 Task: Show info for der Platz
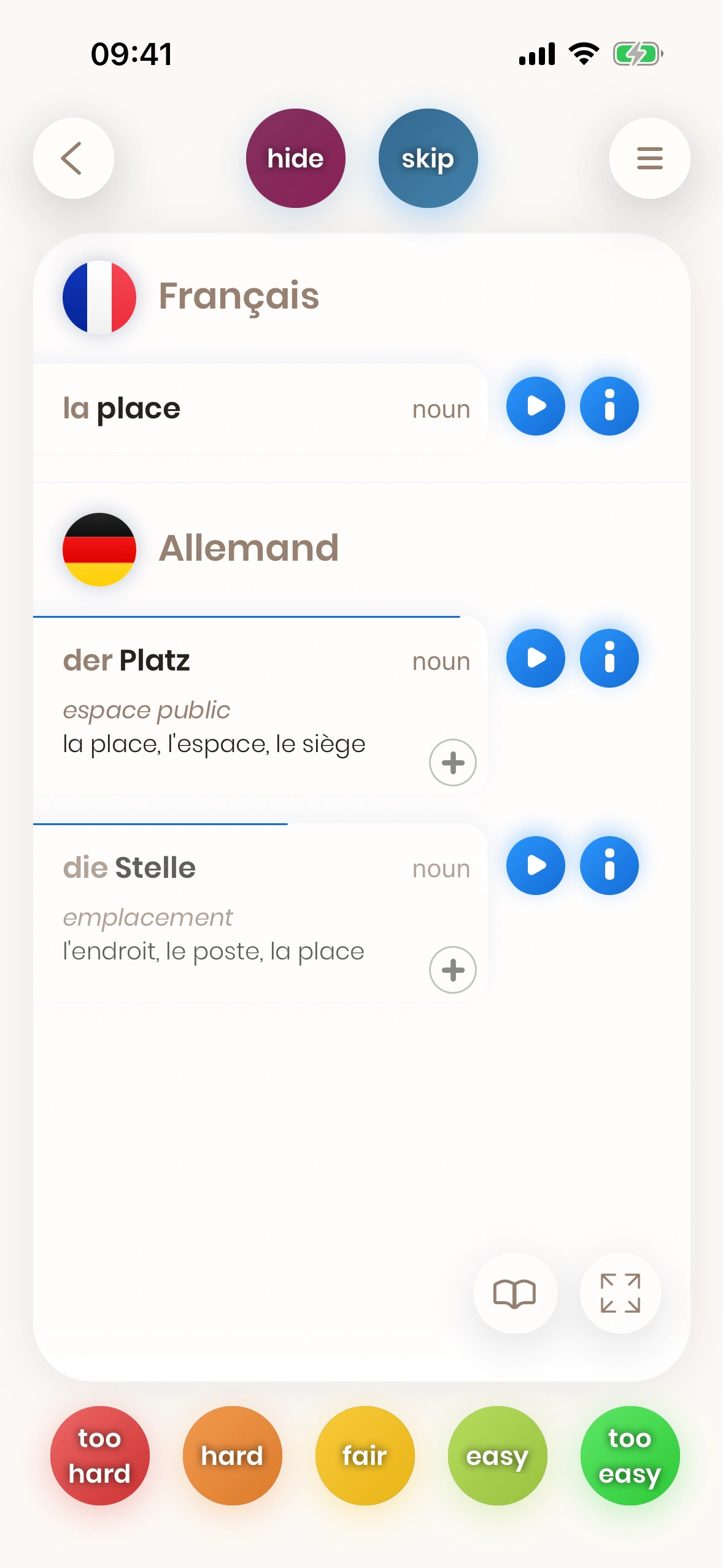(x=609, y=658)
